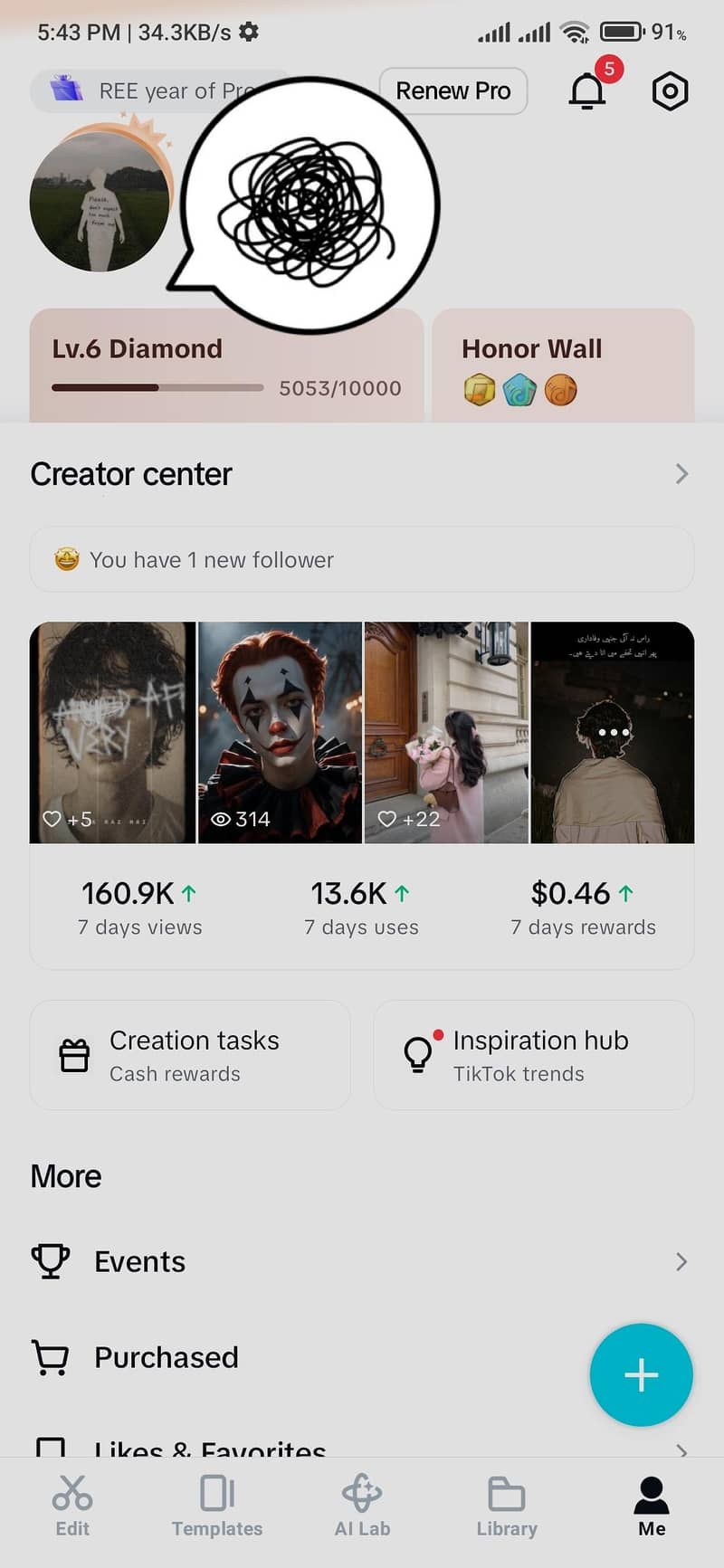
Task: Switch to the Edit tab
Action: click(72, 1506)
